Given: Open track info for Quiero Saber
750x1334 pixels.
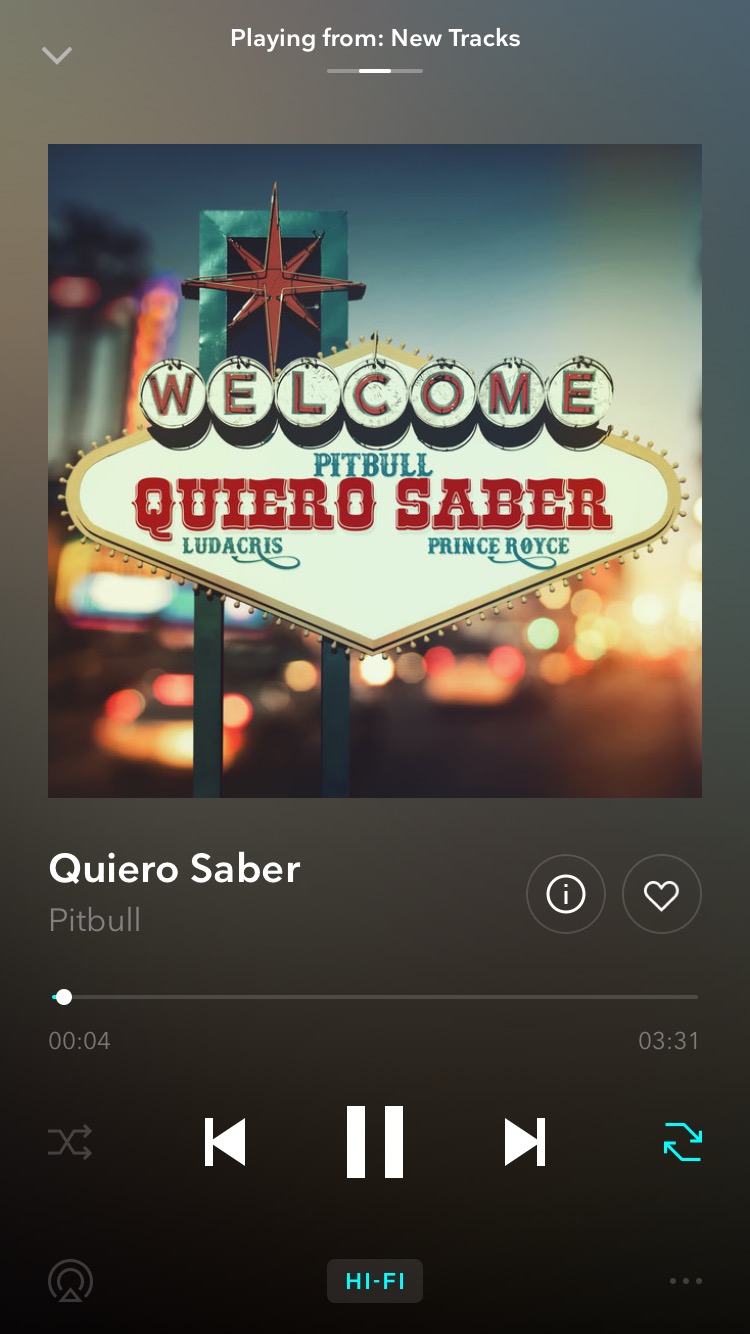Looking at the screenshot, I should [565, 894].
